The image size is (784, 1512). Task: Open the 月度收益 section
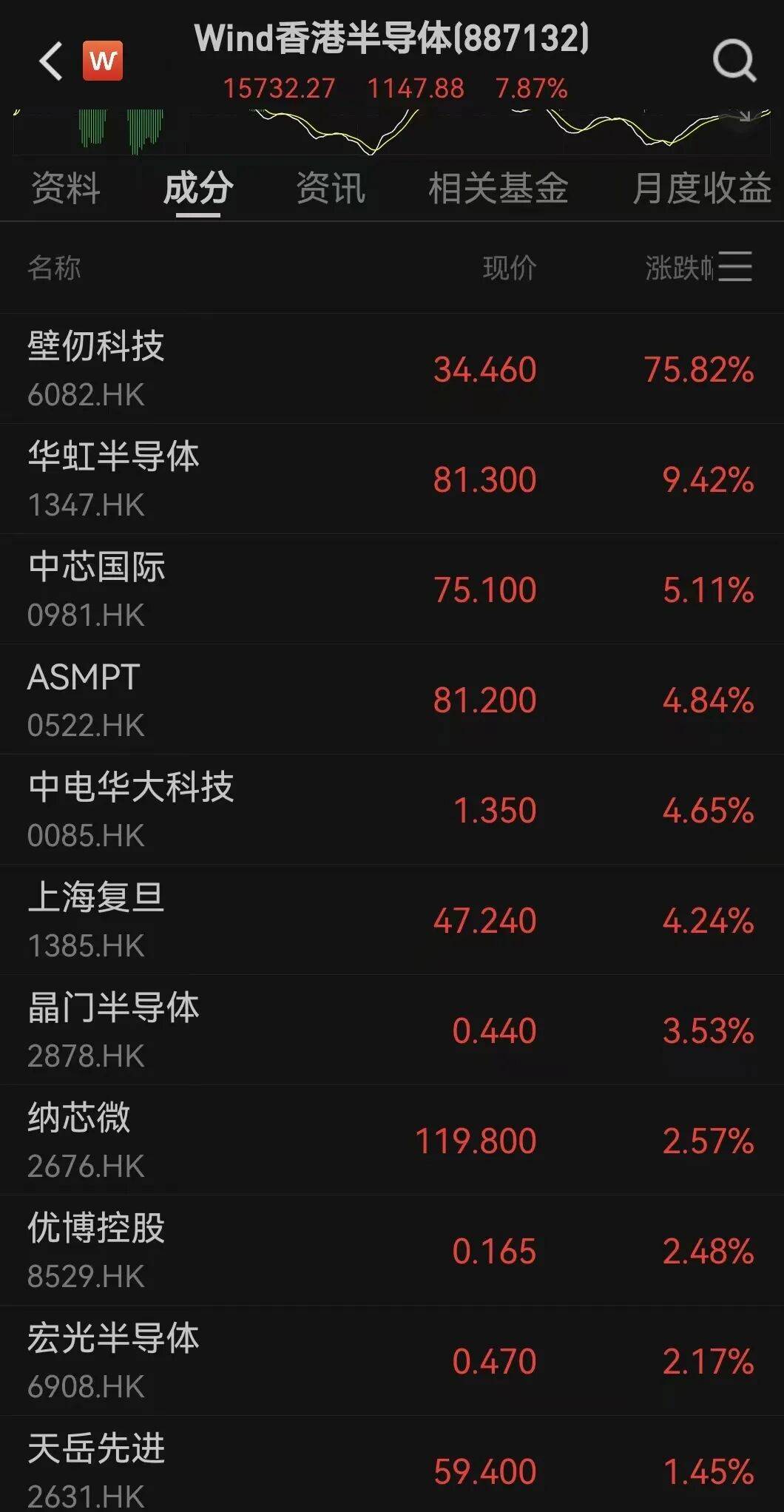click(x=698, y=189)
